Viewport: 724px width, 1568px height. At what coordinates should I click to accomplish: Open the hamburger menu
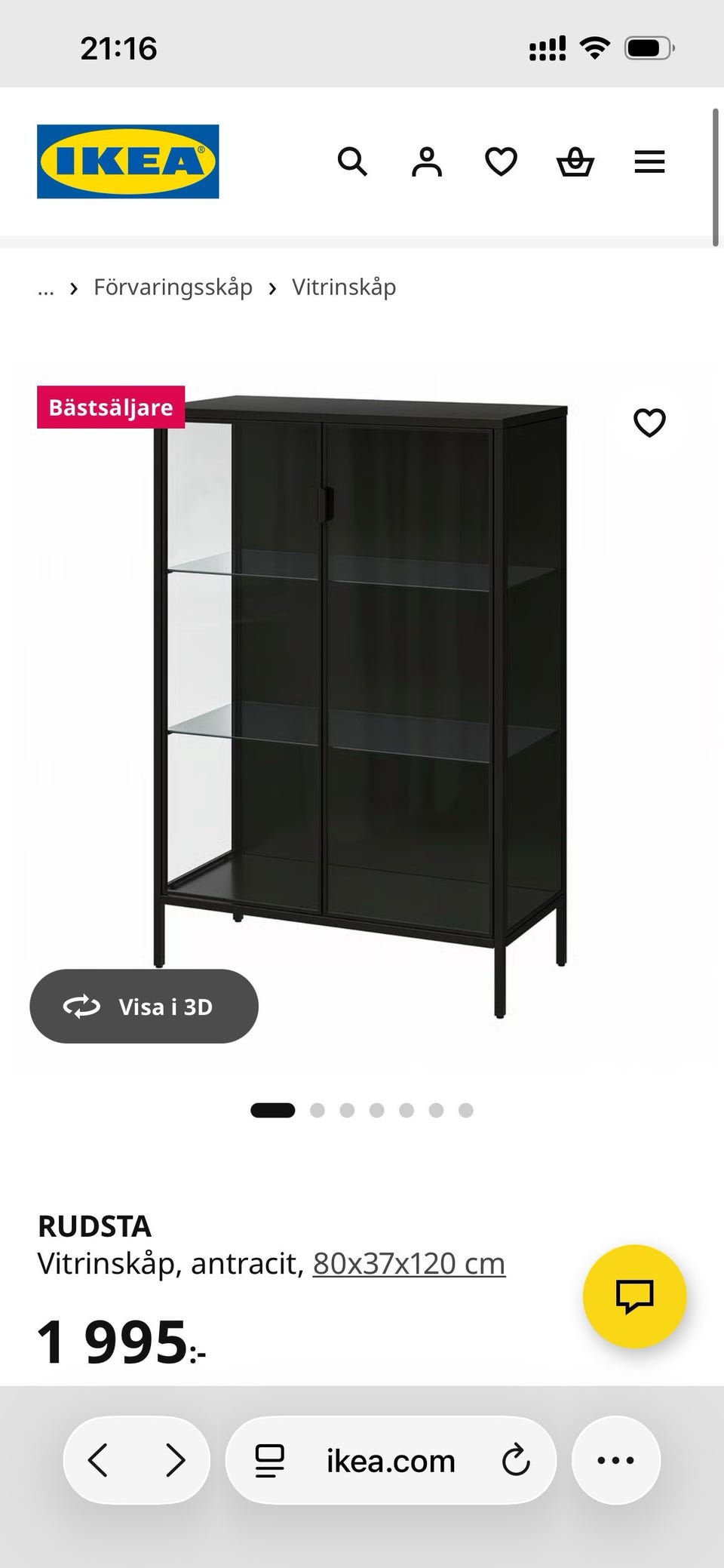649,161
